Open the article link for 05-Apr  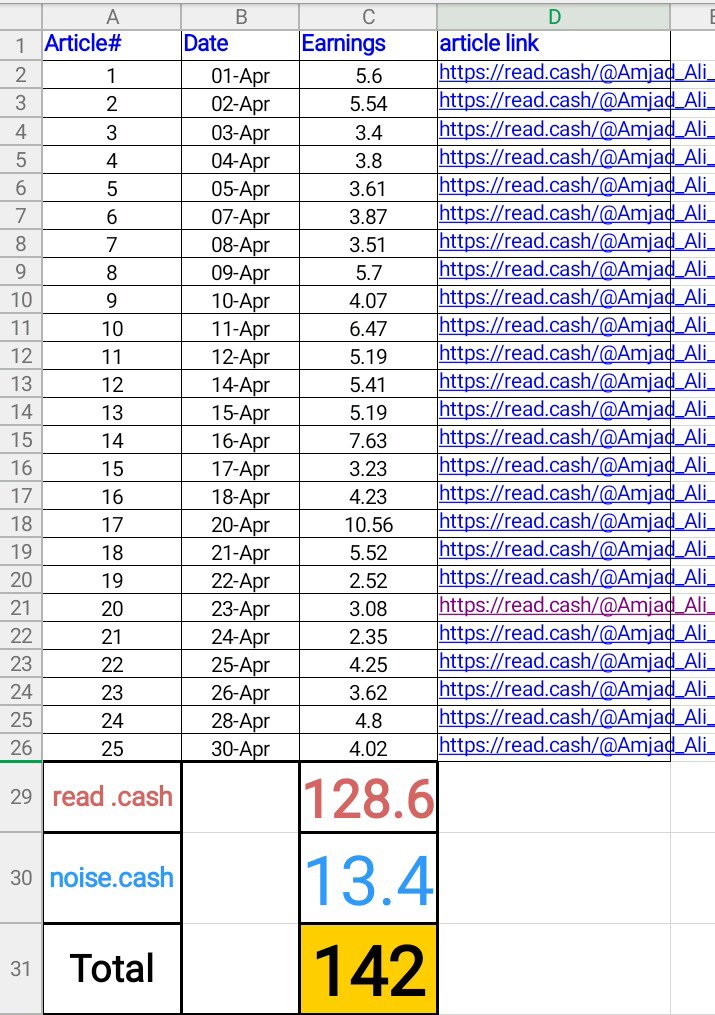tap(577, 186)
